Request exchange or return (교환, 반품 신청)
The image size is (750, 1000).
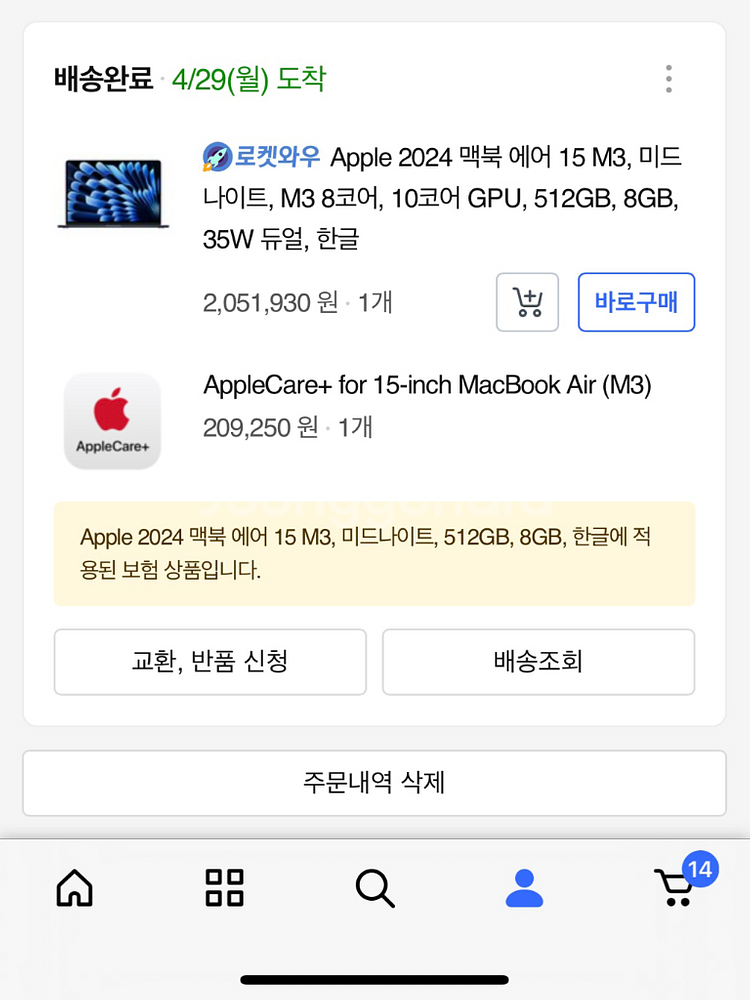[x=210, y=661]
